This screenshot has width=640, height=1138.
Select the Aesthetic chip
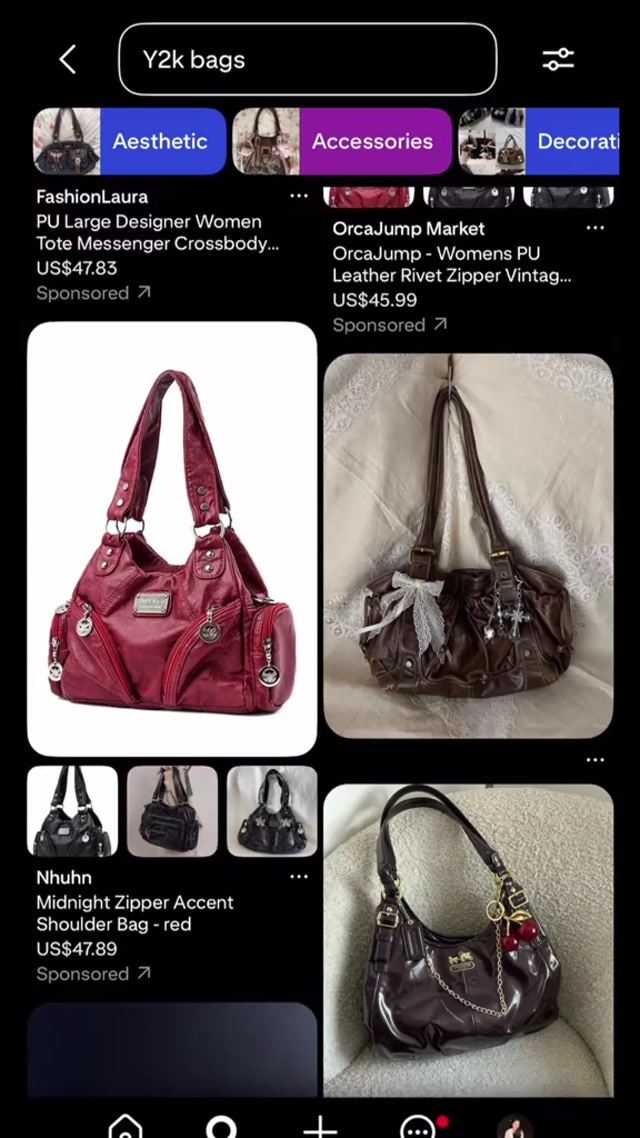pyautogui.click(x=130, y=141)
